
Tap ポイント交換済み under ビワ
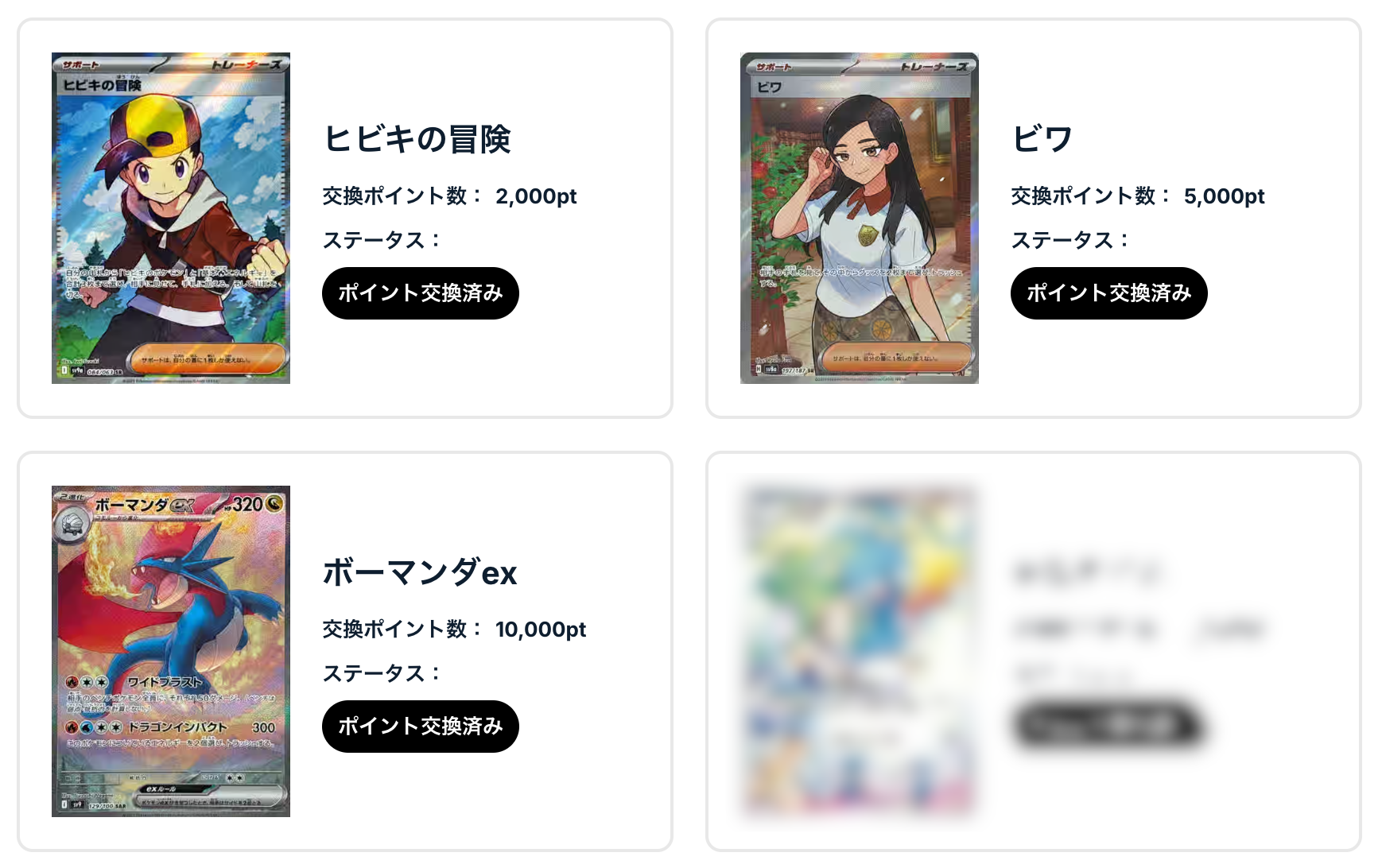tap(1108, 293)
